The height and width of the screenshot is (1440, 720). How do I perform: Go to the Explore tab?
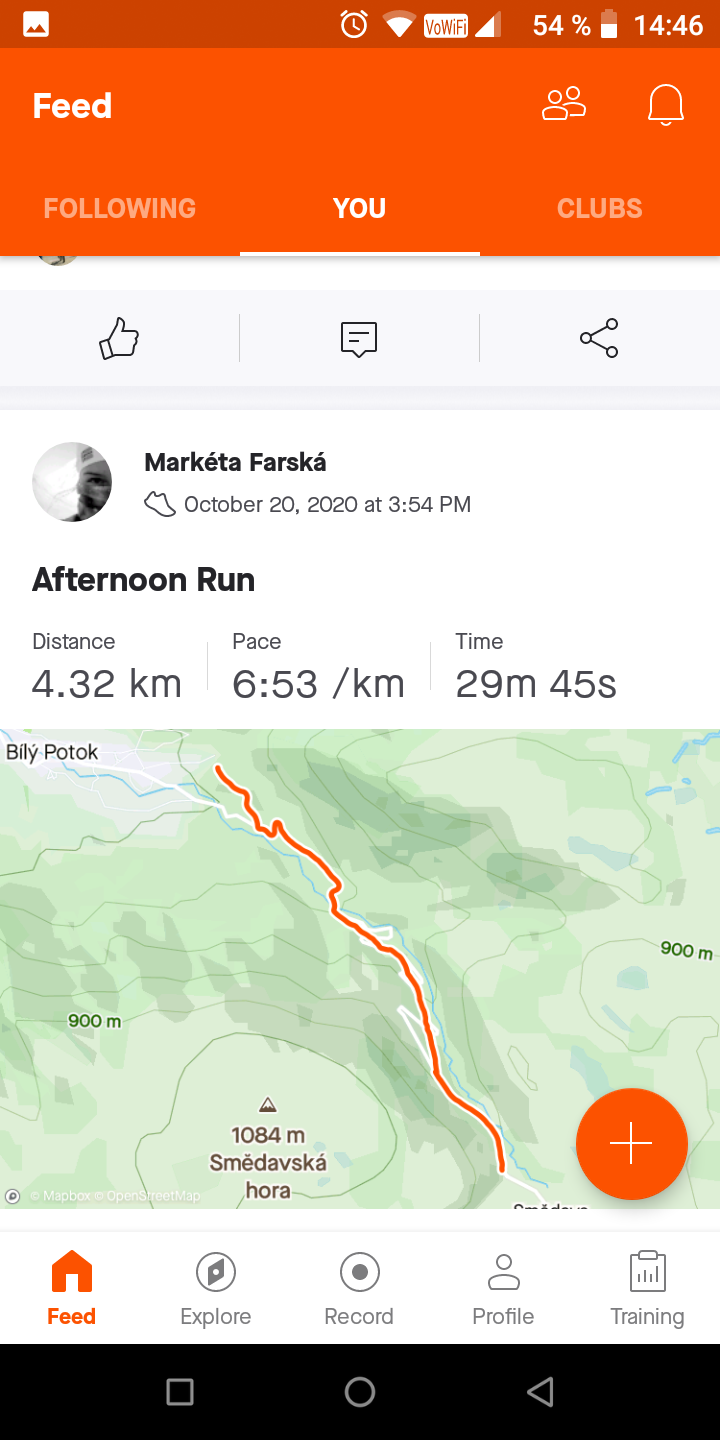pyautogui.click(x=216, y=1289)
